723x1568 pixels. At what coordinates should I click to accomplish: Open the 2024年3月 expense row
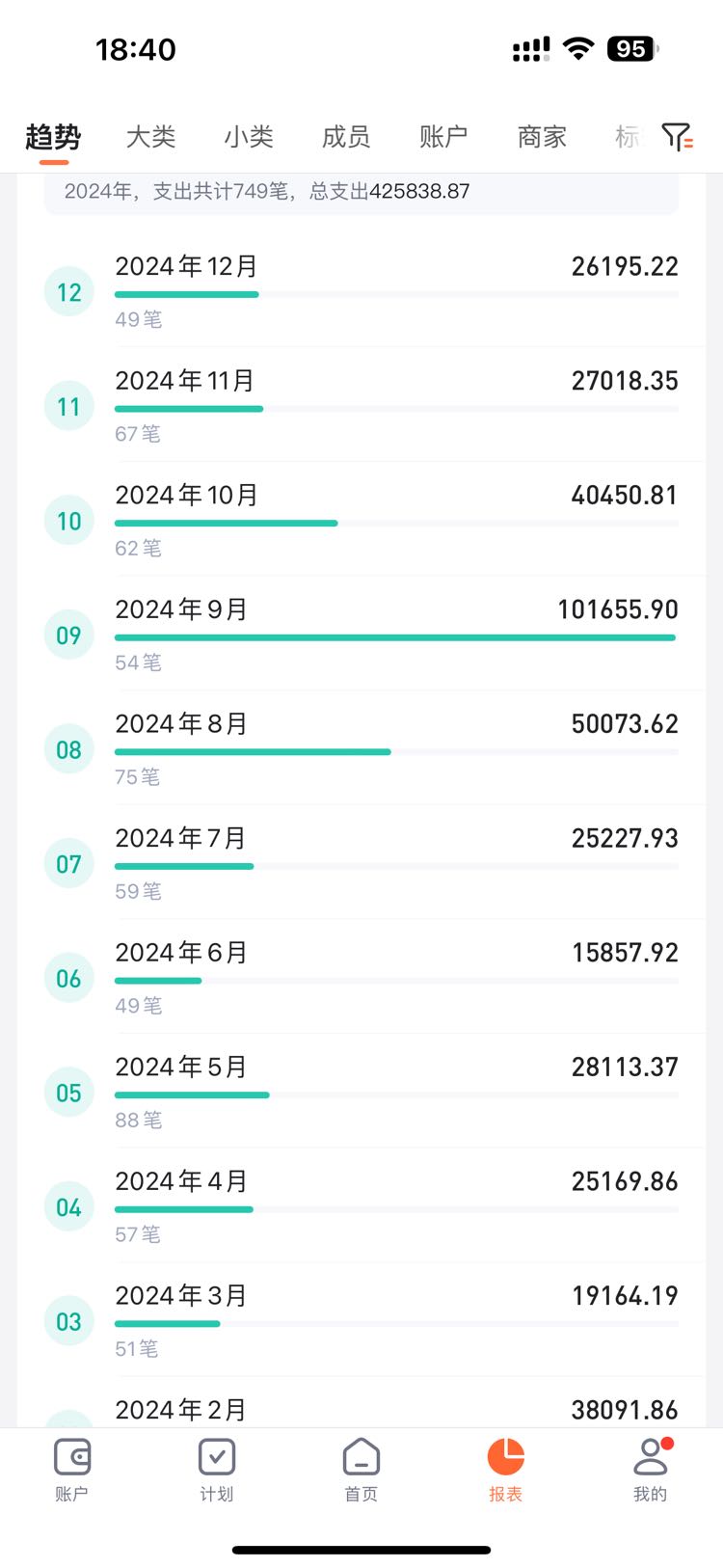[361, 1320]
